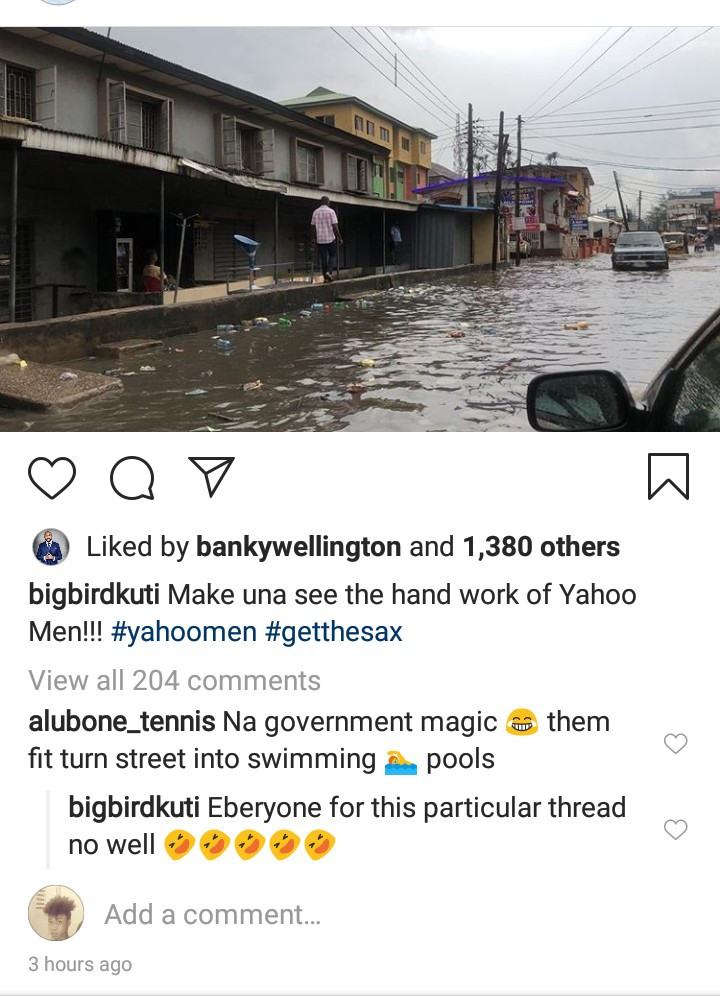The image size is (720, 997).
Task: Like alubone_tennis's comment
Action: click(676, 743)
